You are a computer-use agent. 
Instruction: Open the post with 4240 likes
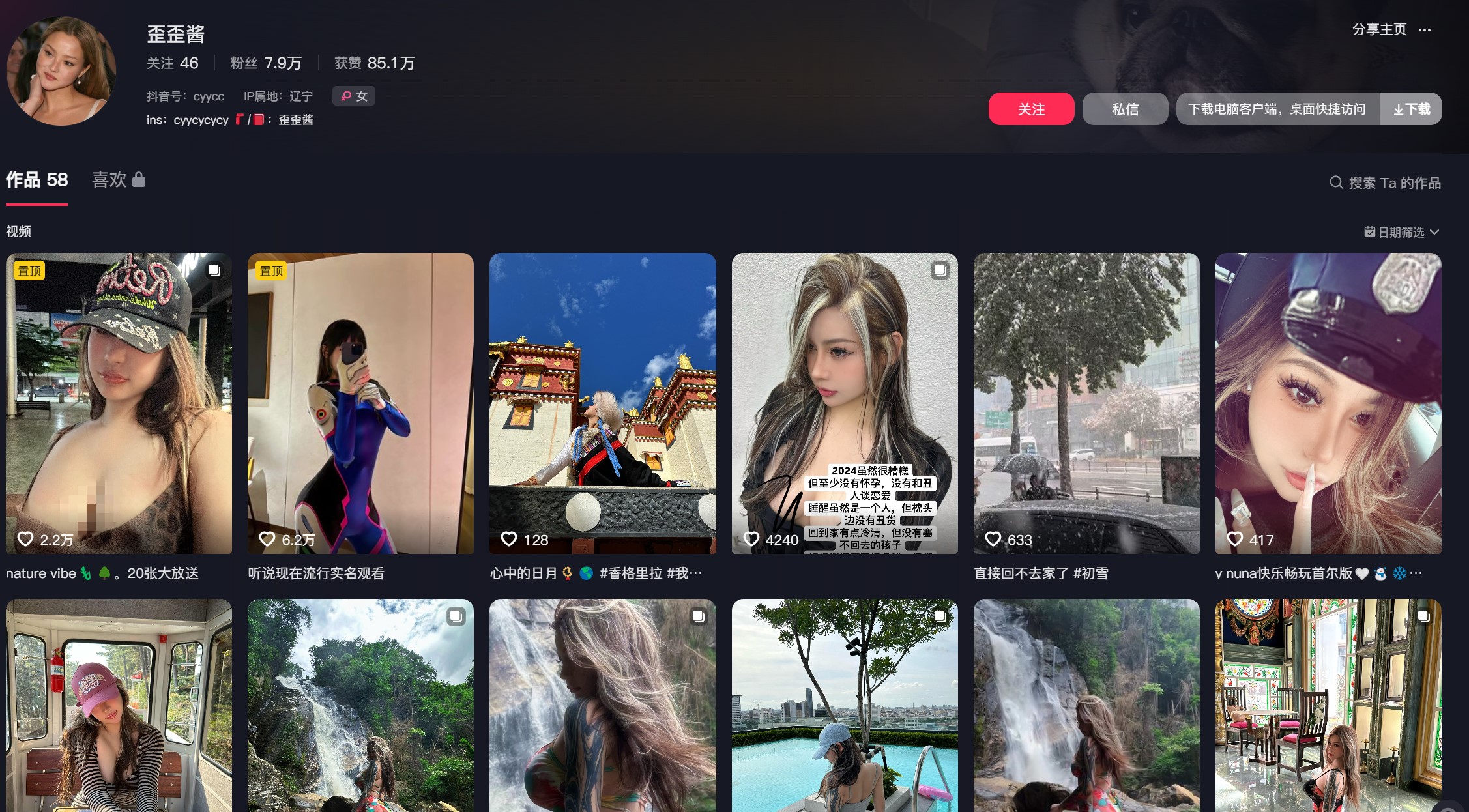[845, 403]
